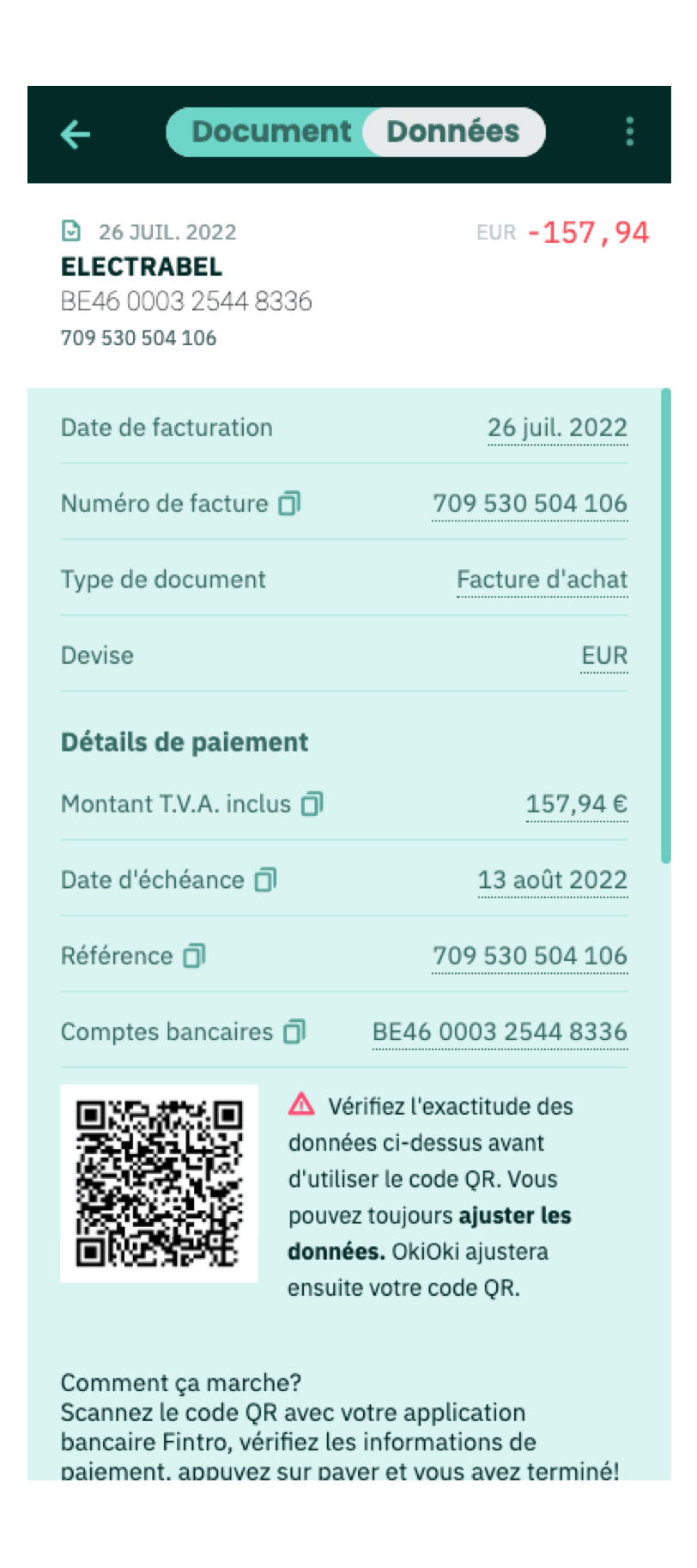This screenshot has height=1568, width=697.
Task: Edit the Type de document field
Action: (x=542, y=580)
